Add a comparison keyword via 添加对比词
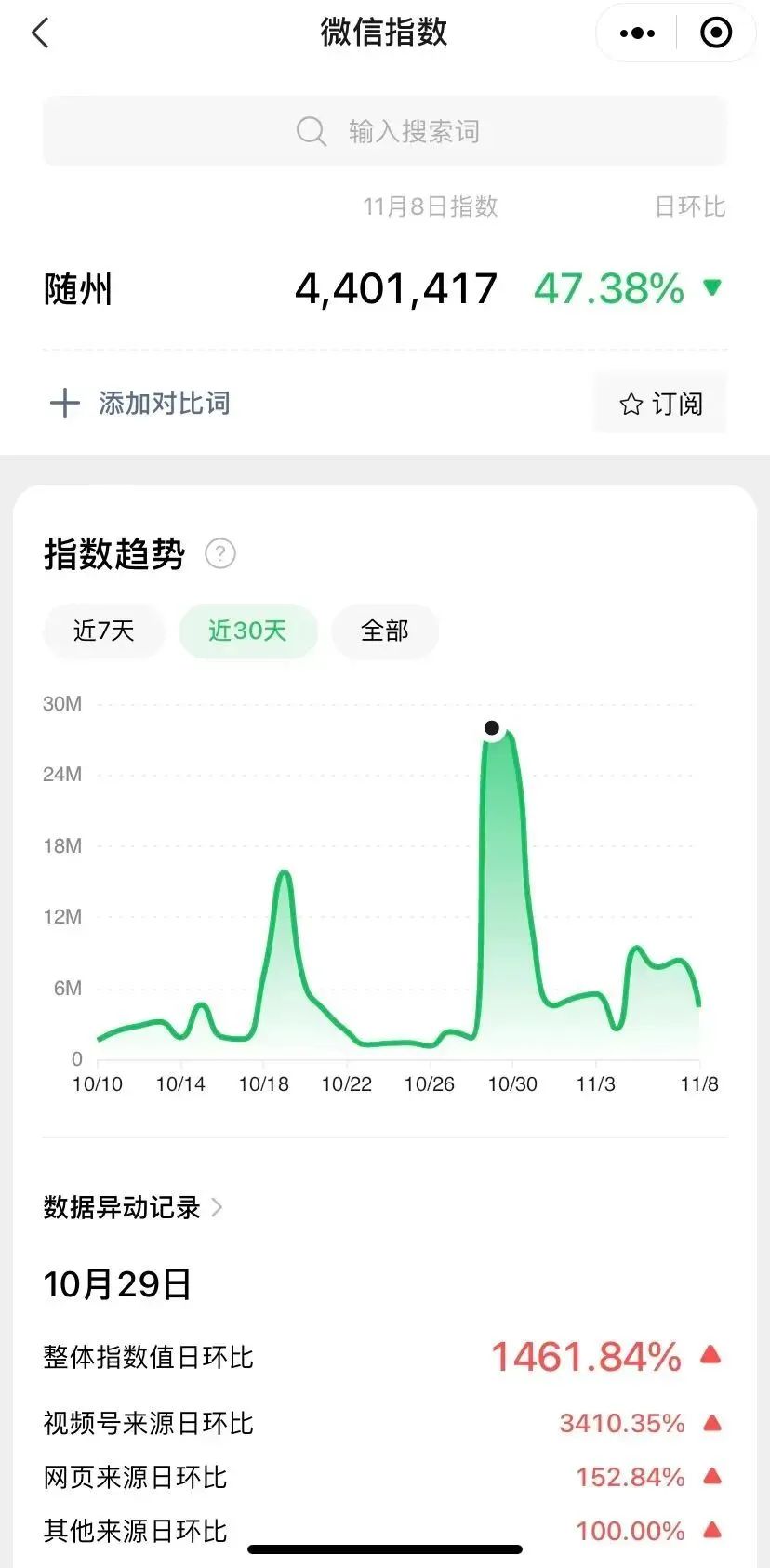Image resolution: width=770 pixels, height=1568 pixels. [140, 403]
